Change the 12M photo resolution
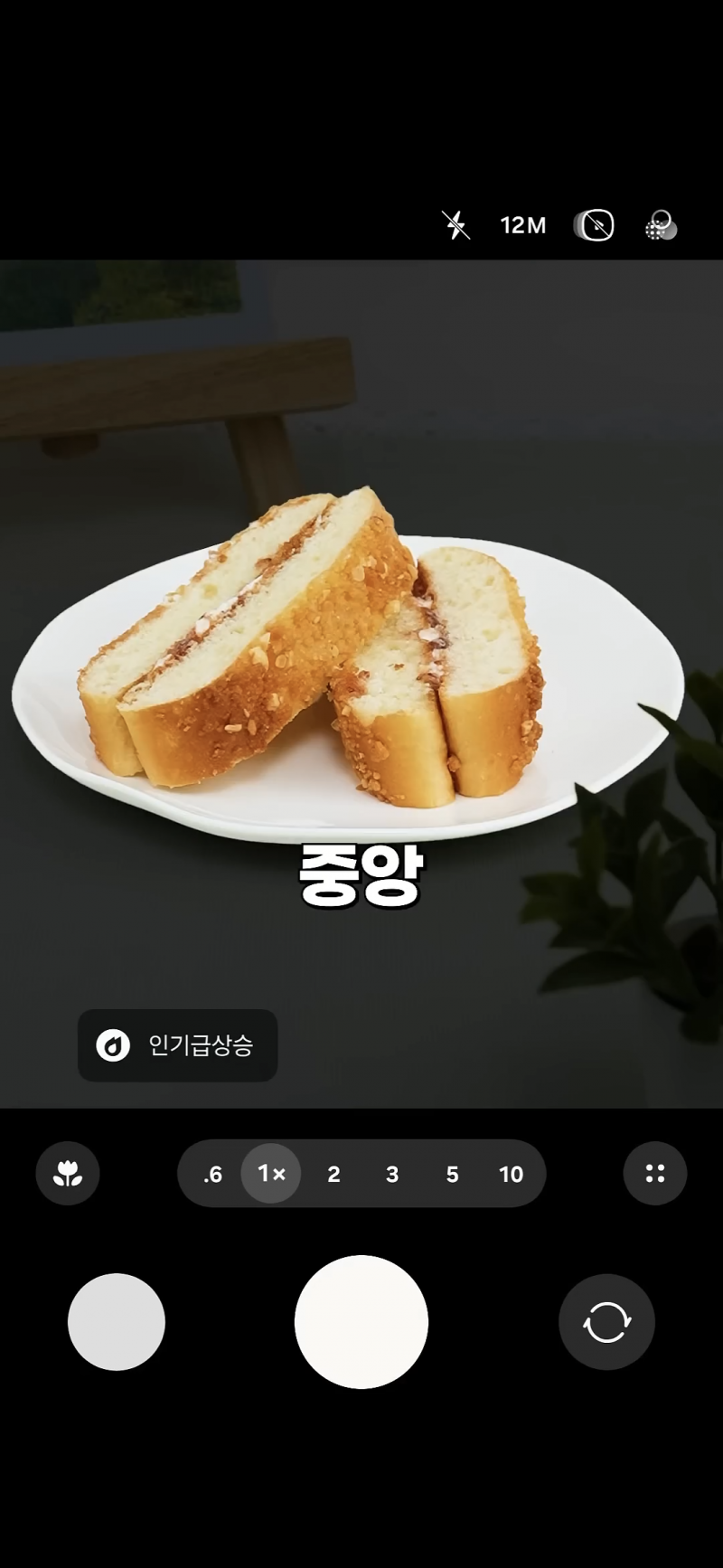The height and width of the screenshot is (1568, 723). pyautogui.click(x=523, y=225)
